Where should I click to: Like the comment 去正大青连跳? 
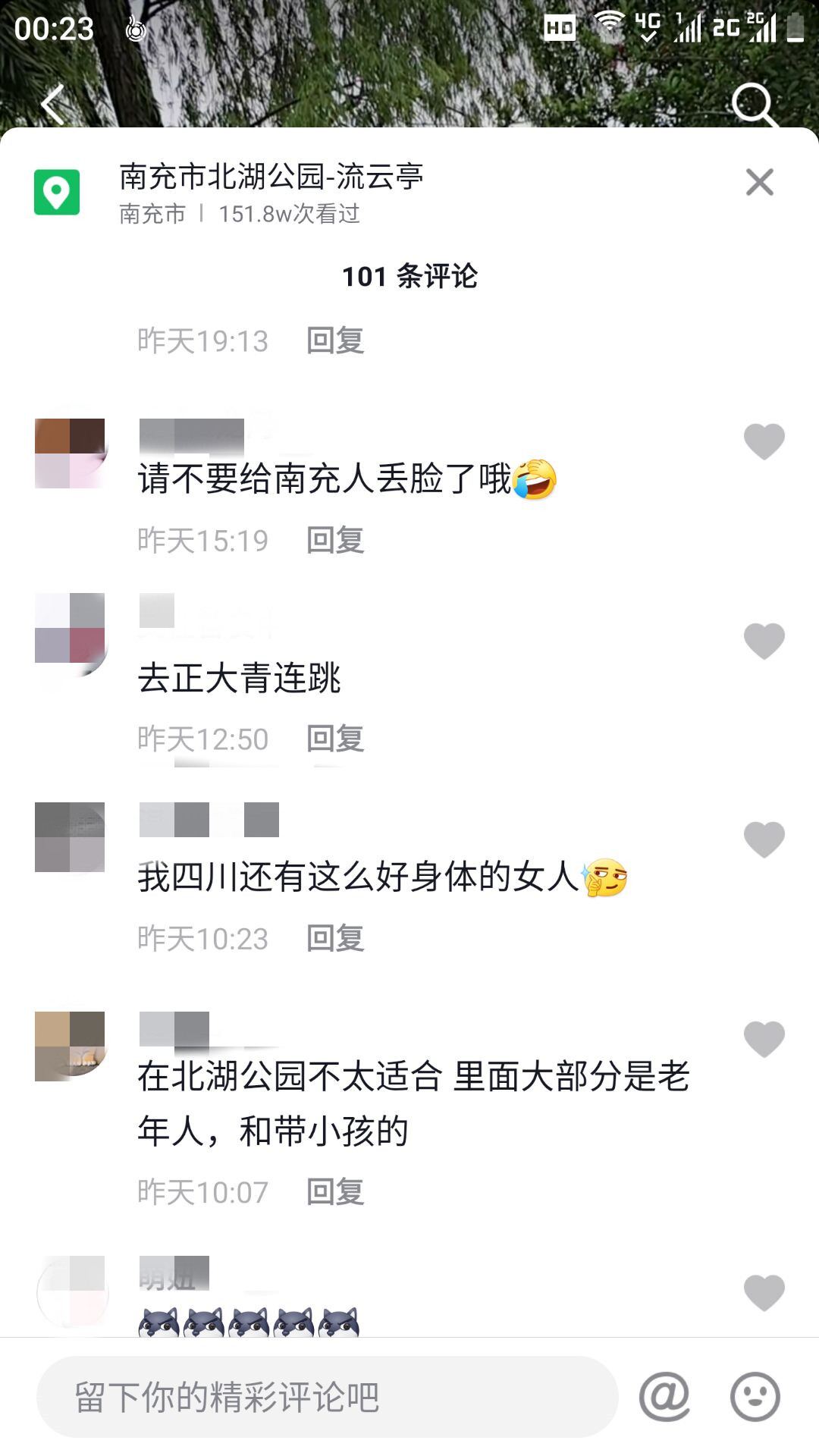[x=764, y=641]
